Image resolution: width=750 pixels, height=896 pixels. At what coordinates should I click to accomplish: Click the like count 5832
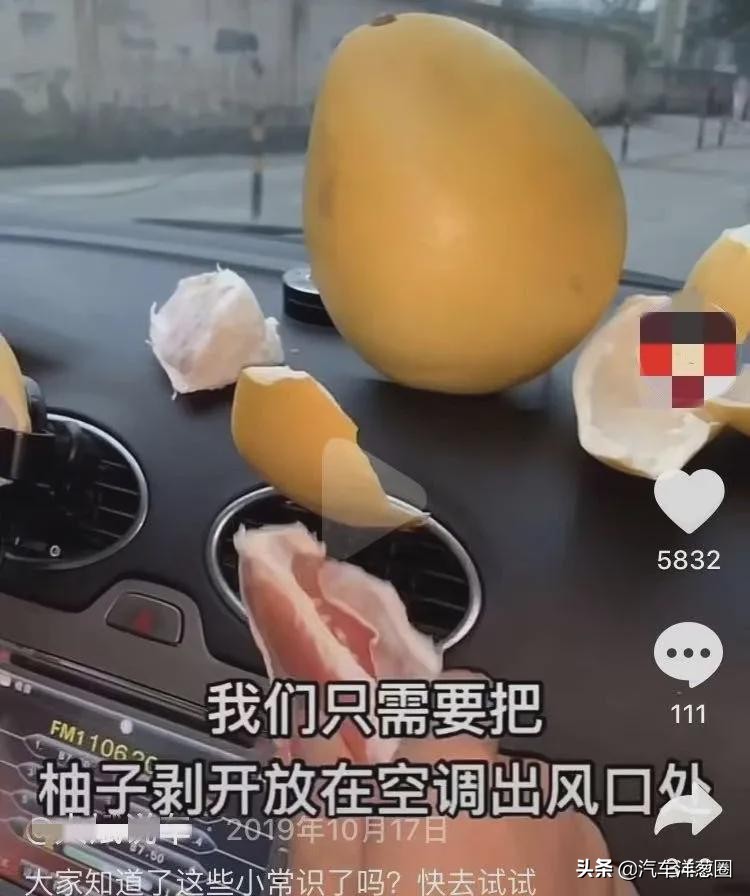[x=686, y=560]
